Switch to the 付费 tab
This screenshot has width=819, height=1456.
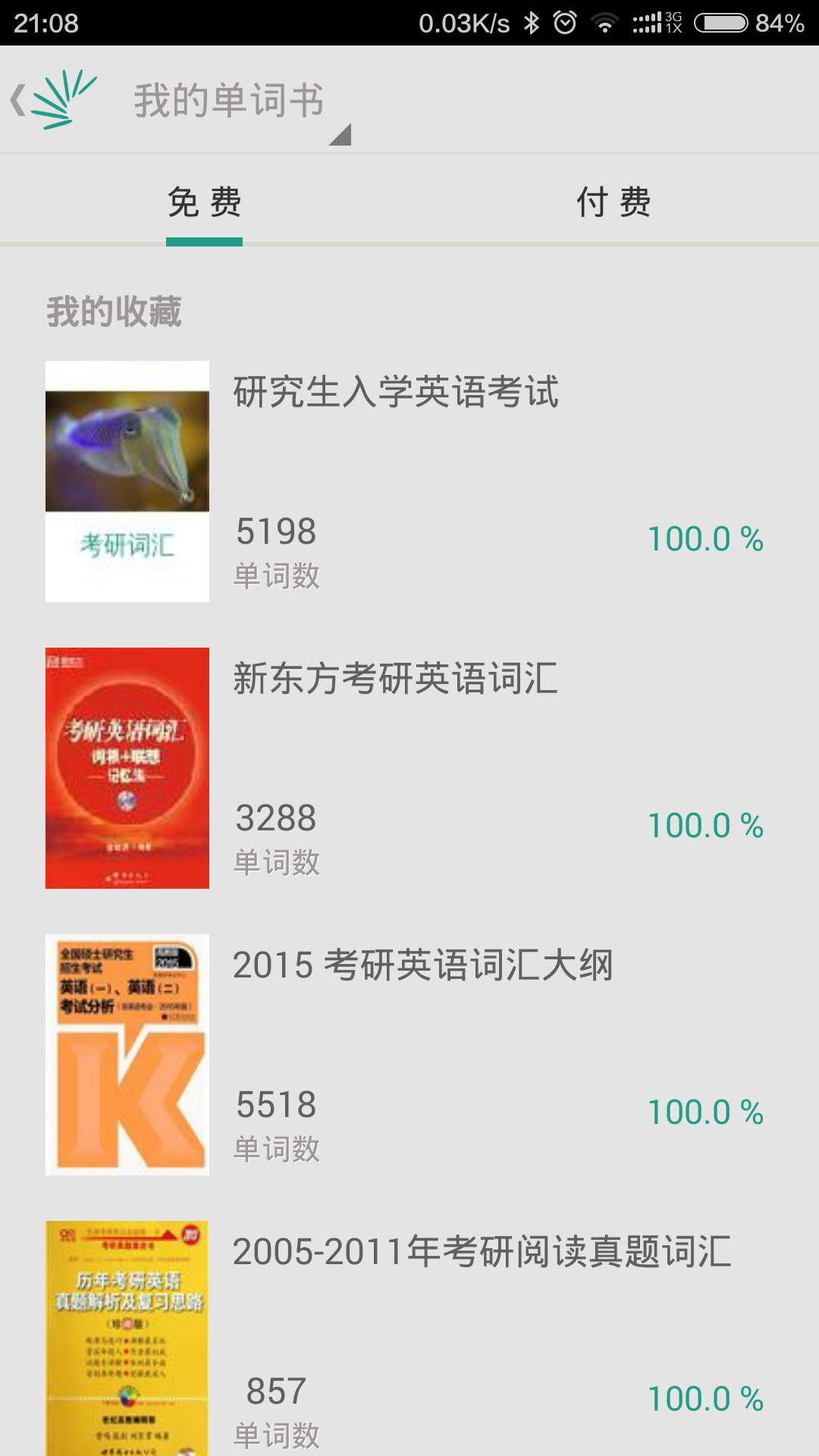coord(613,202)
